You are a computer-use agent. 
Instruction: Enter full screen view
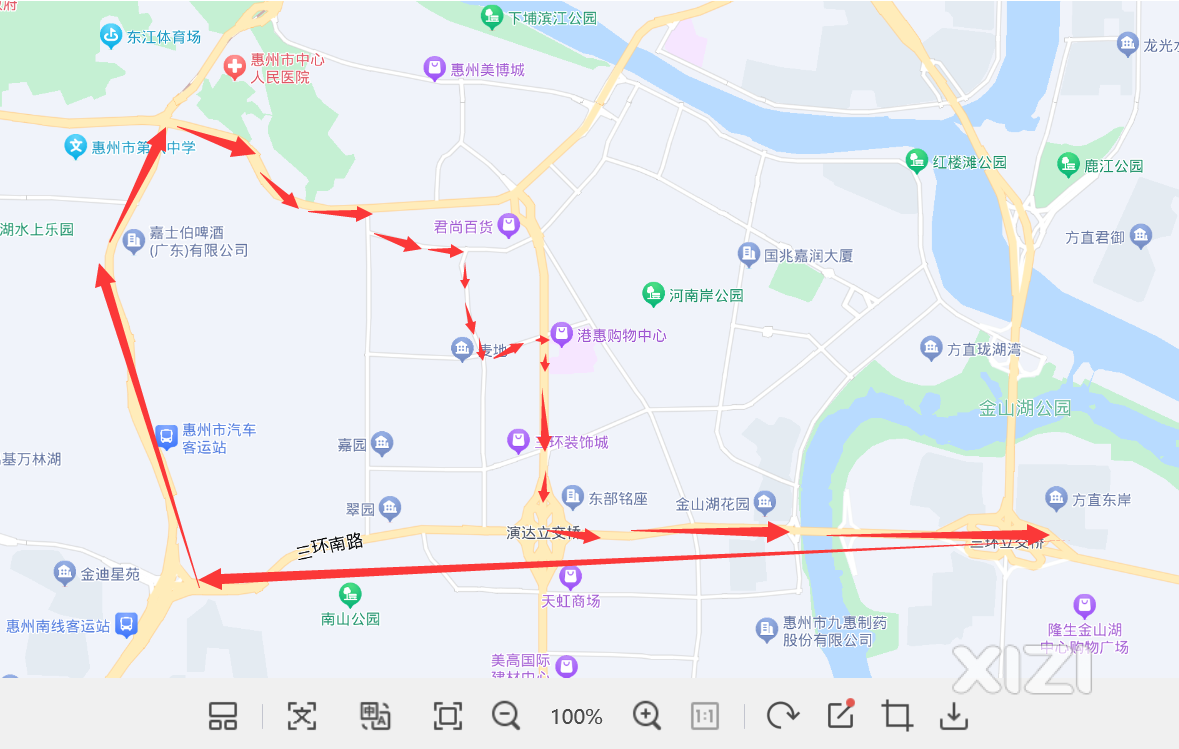pyautogui.click(x=447, y=716)
